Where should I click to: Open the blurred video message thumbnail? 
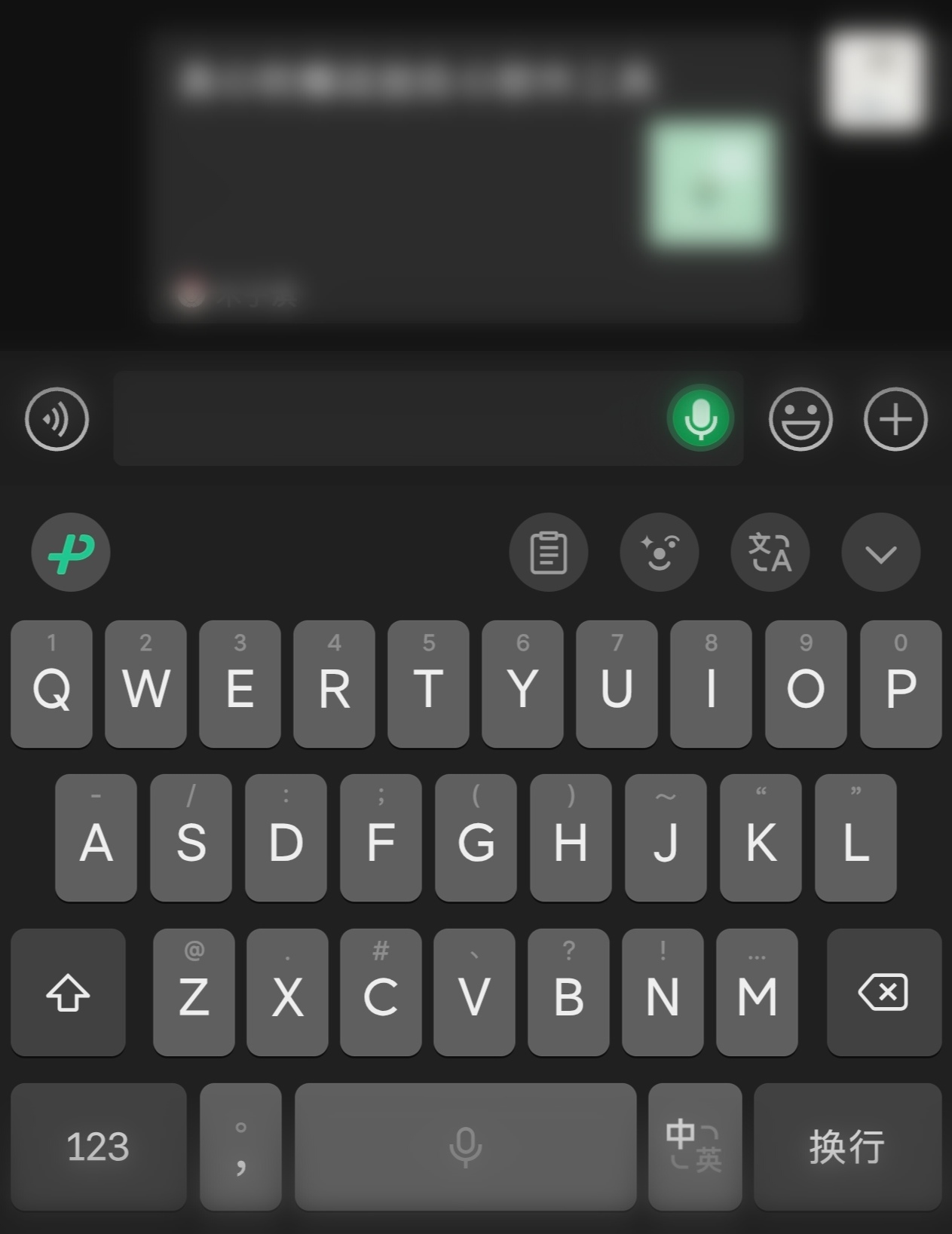click(711, 185)
